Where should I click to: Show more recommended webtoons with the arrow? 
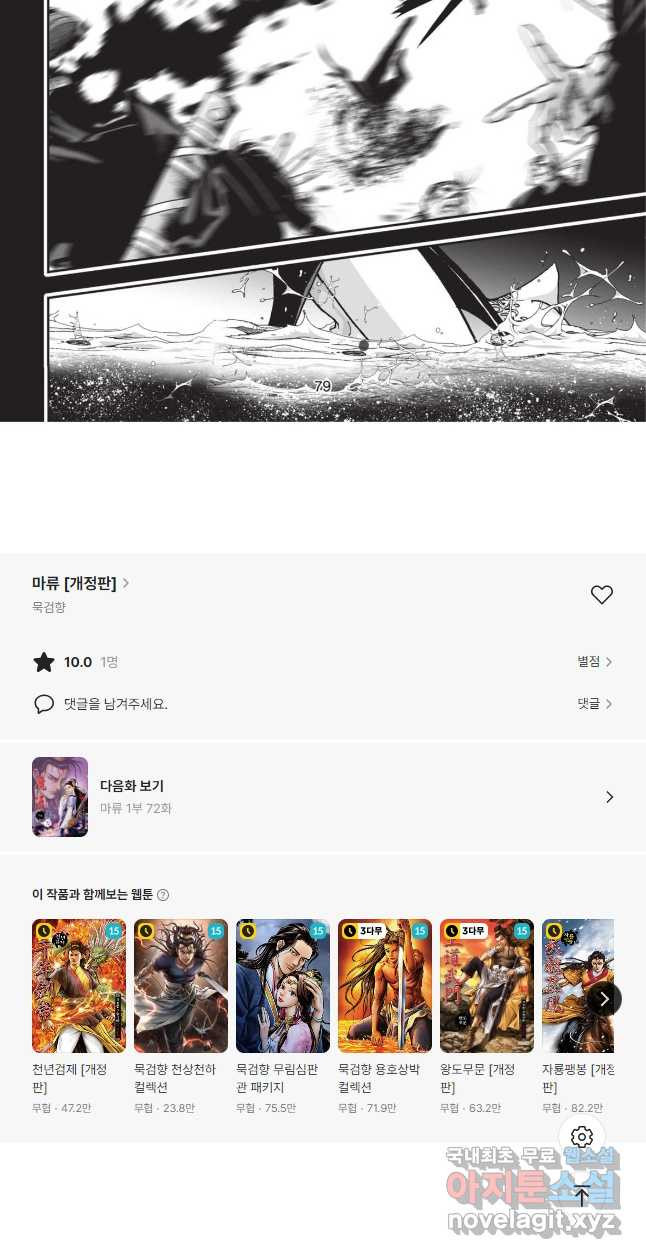point(604,998)
